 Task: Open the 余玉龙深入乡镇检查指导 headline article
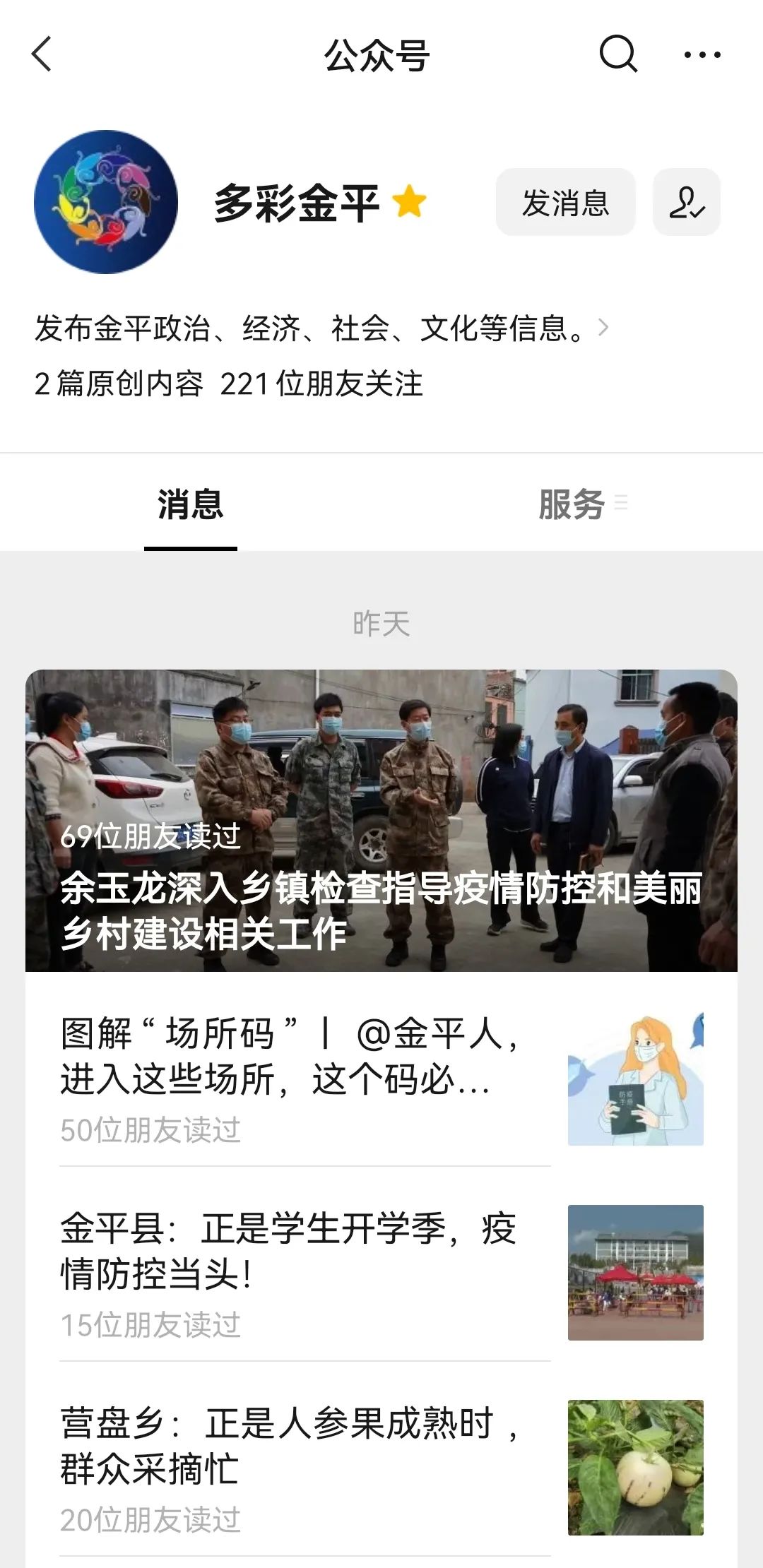click(x=381, y=820)
